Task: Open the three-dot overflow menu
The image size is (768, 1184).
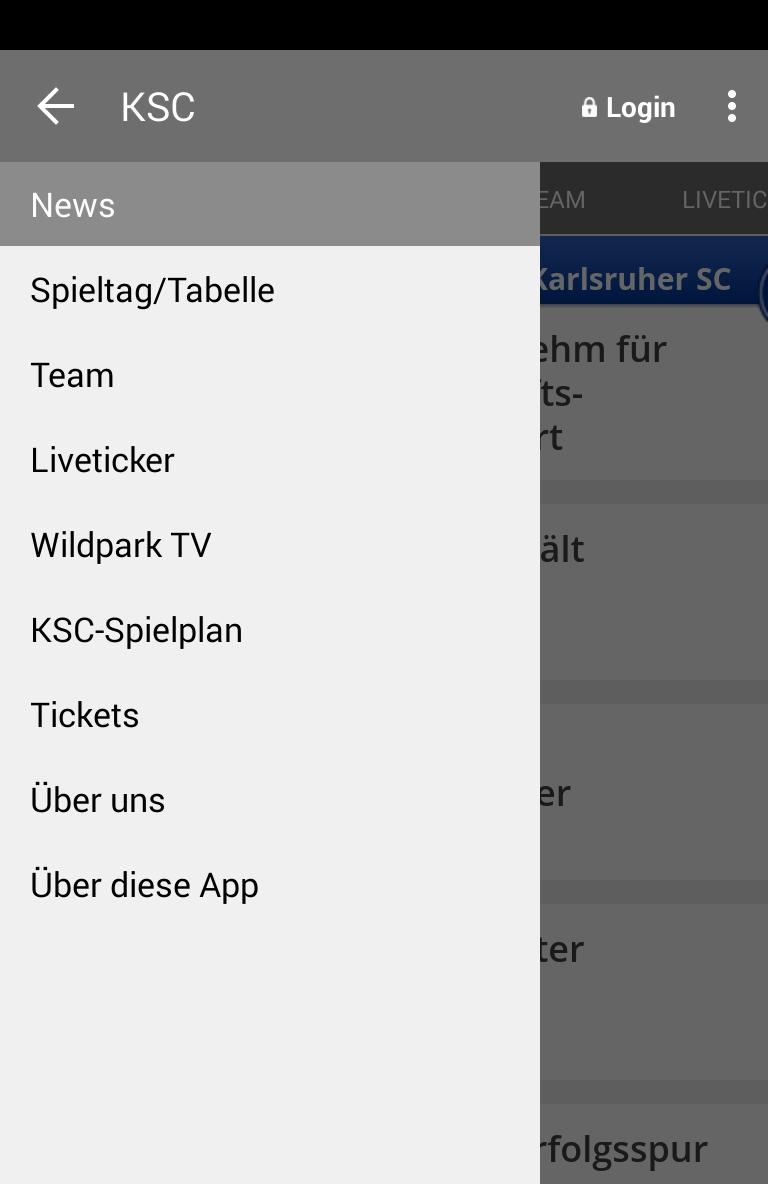Action: (732, 106)
